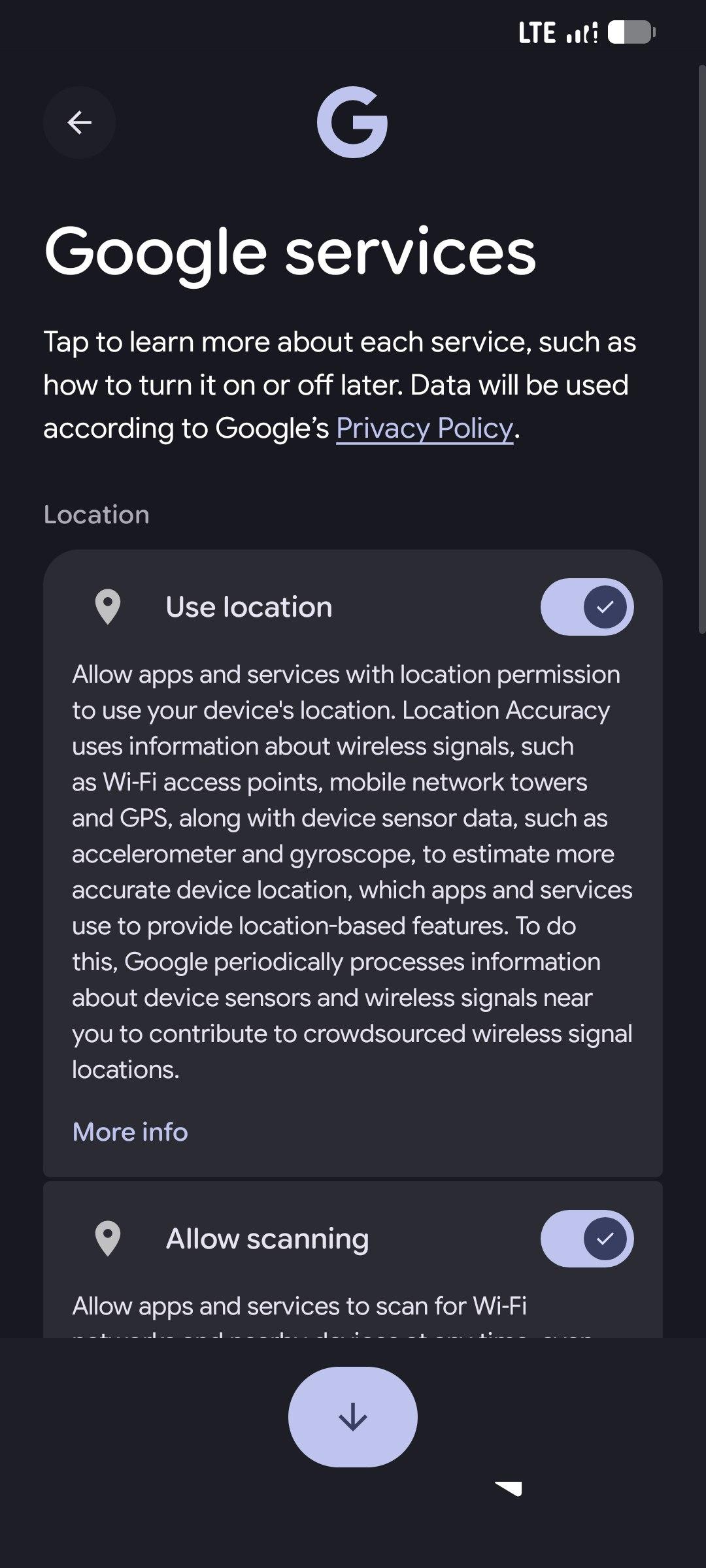Disable the Allow scanning switch
Screen dimensions: 706x1568
click(x=586, y=1238)
